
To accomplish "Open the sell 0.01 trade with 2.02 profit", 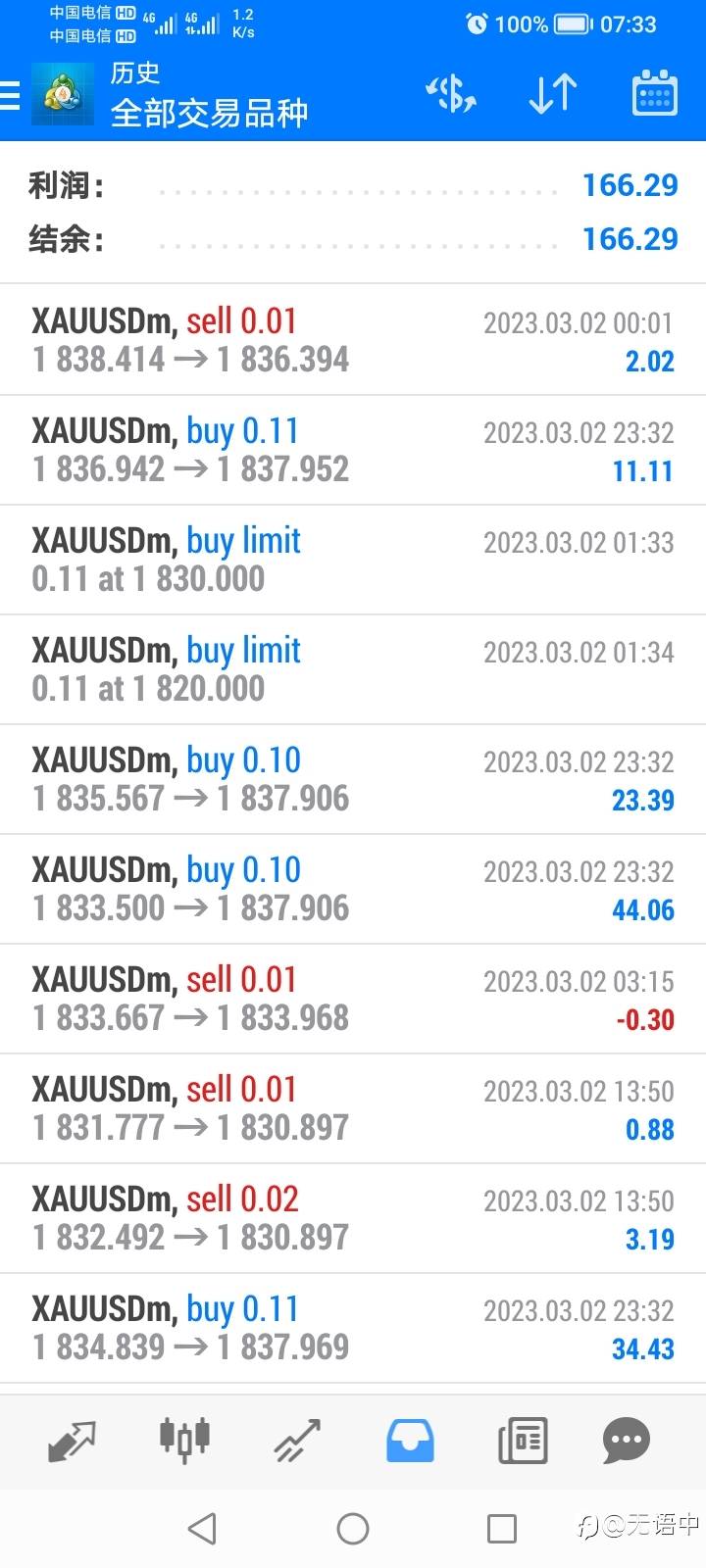I will pos(353,340).
